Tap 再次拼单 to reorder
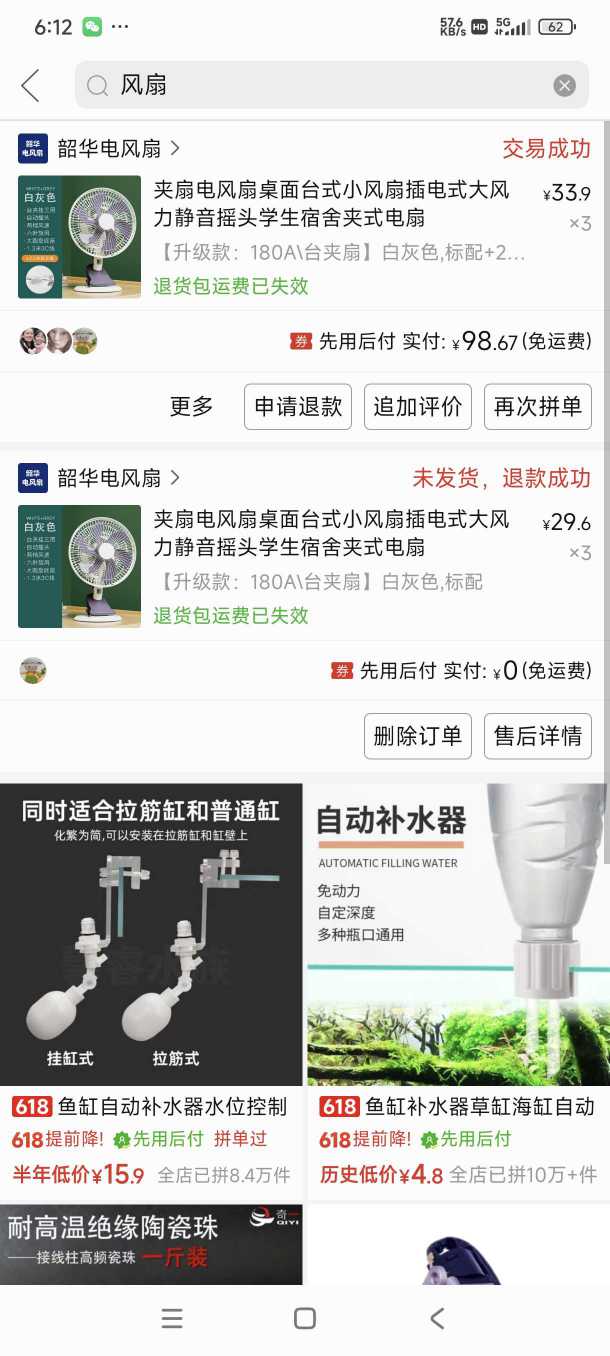The height and width of the screenshot is (1356, 610). (x=537, y=406)
